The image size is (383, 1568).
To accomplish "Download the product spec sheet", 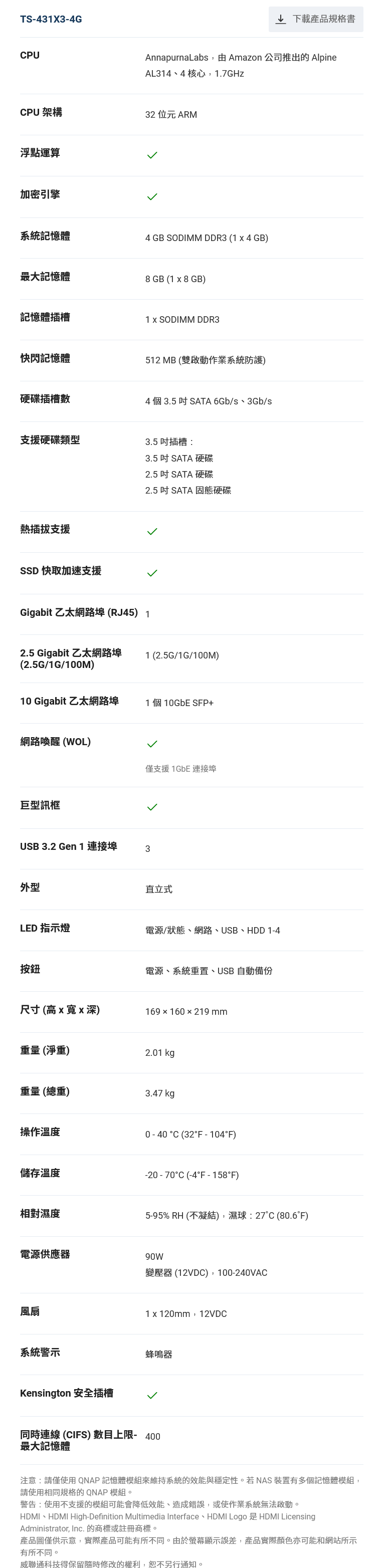I will 315,19.
